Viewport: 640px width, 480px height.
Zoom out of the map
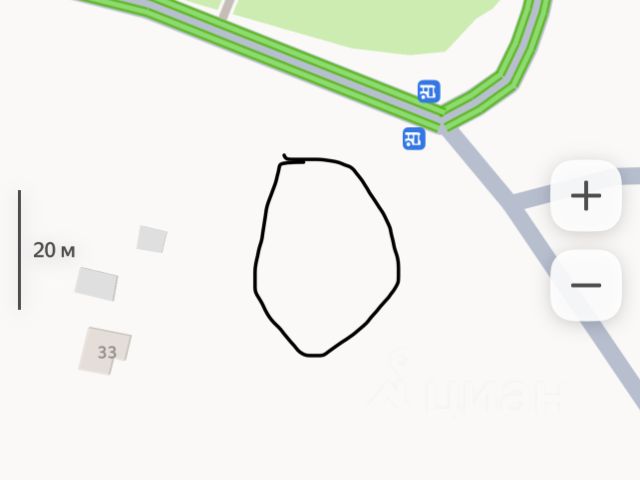585,285
